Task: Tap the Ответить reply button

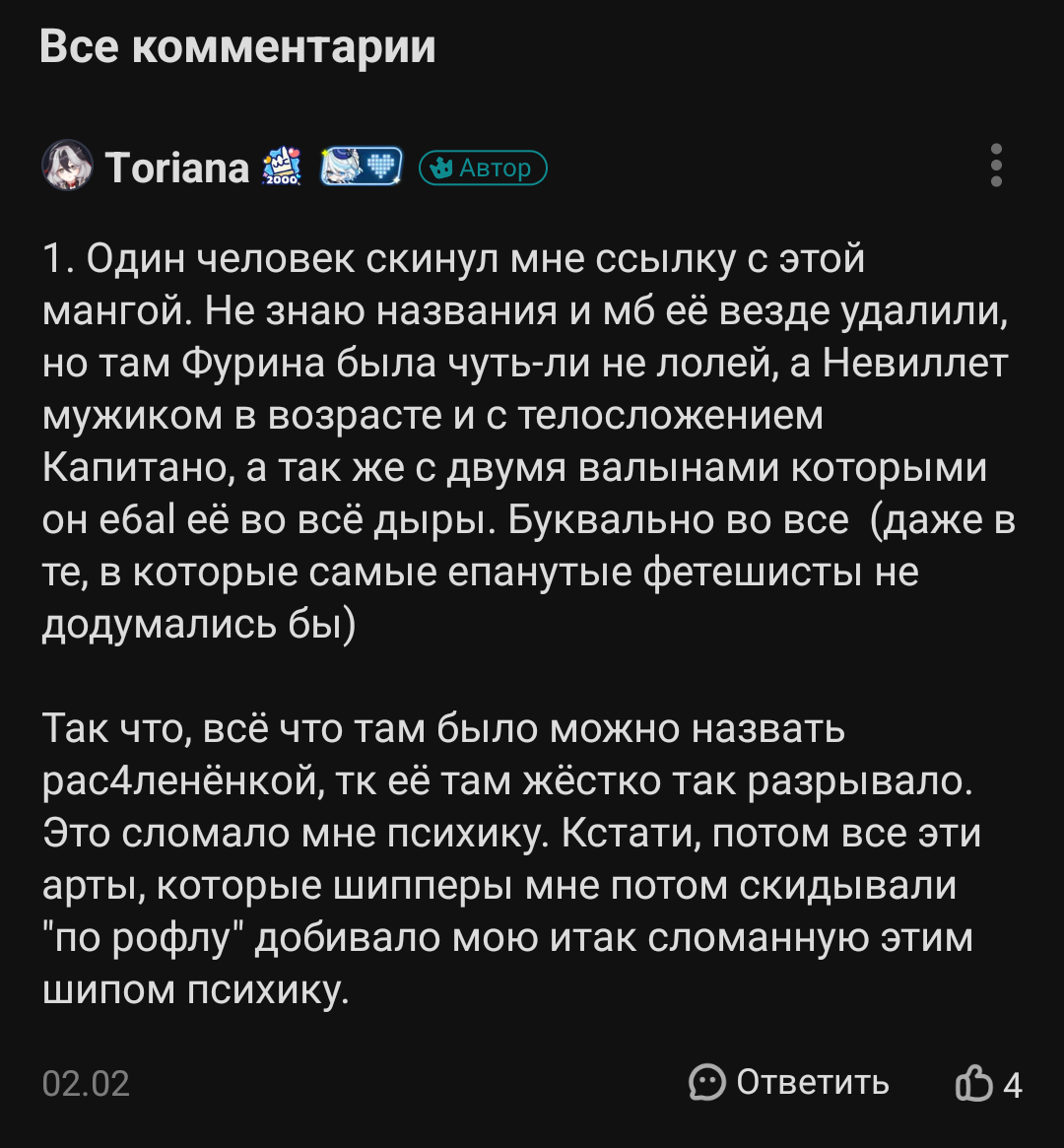Action: point(789,1082)
